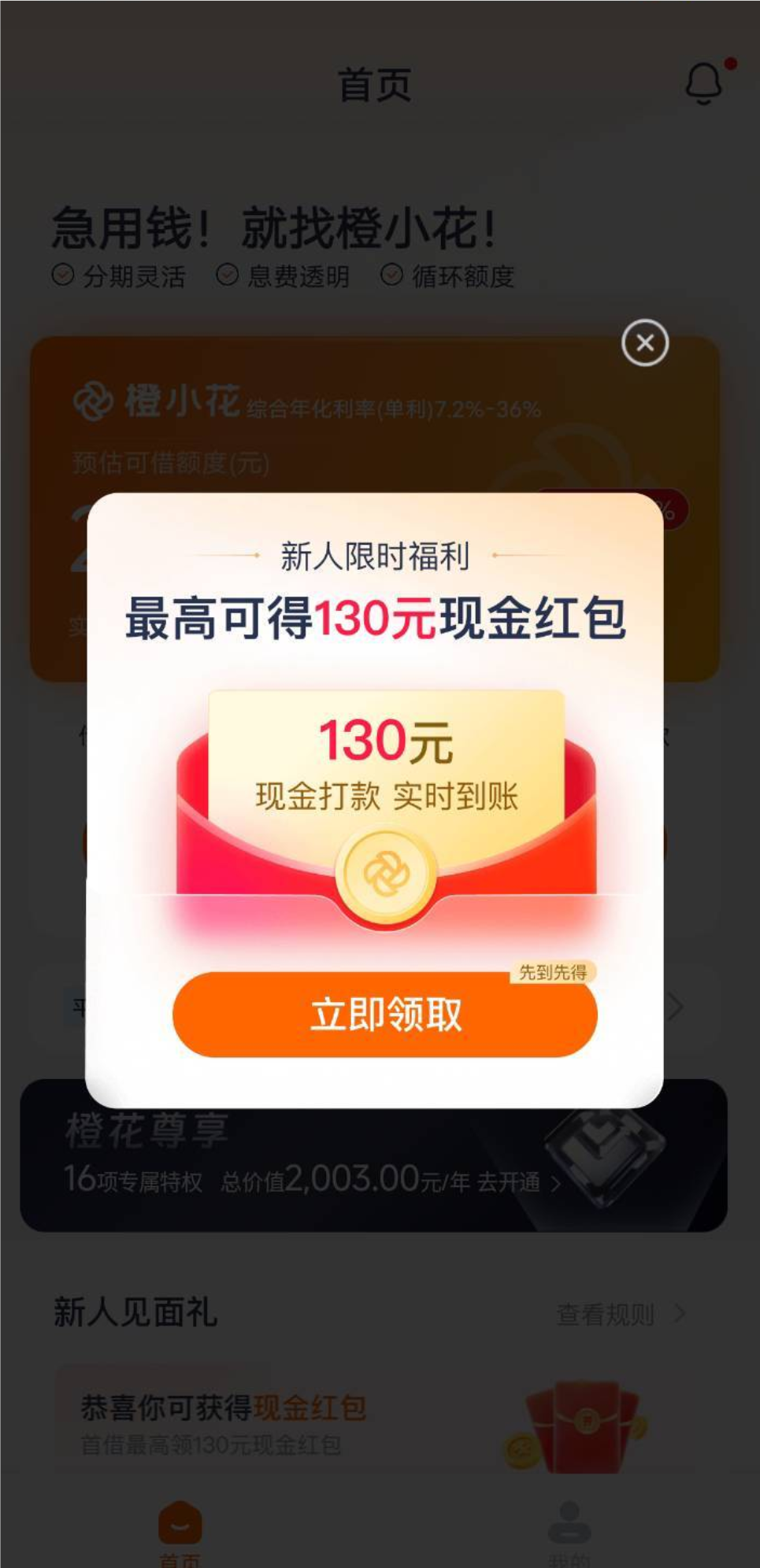Dismiss the new-user bonus popup
This screenshot has height=1568, width=760.
click(x=644, y=342)
